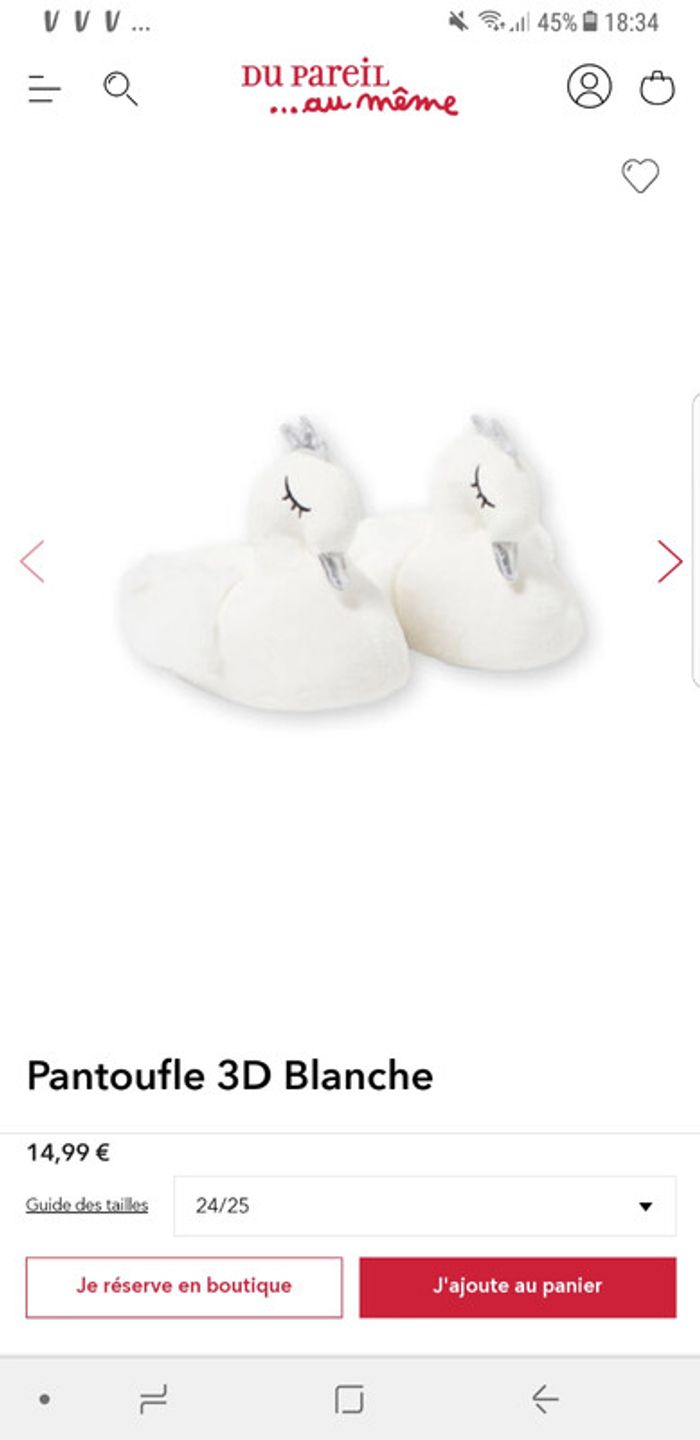Viewport: 700px width, 1440px height.
Task: Open the user account profile
Action: 589,87
